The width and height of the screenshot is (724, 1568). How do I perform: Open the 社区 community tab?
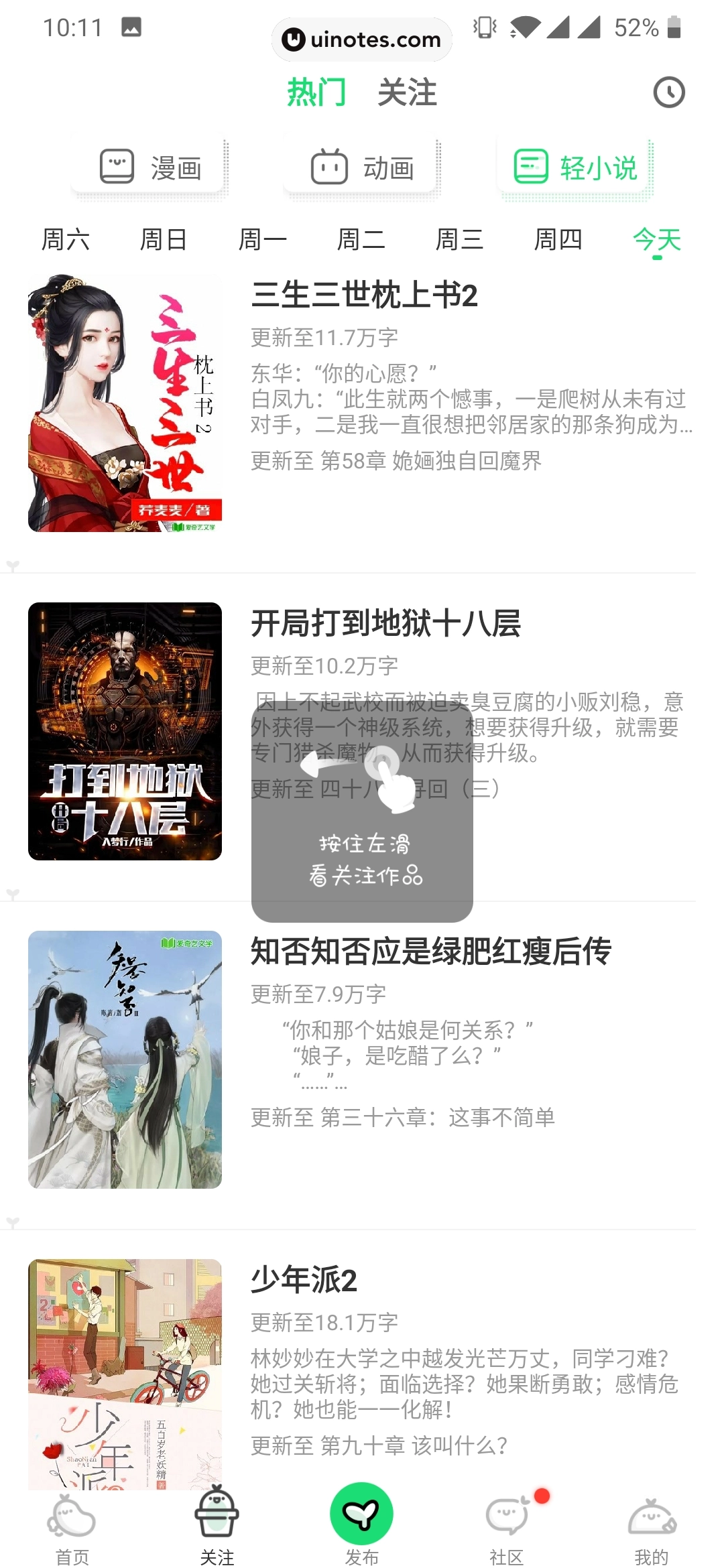pyautogui.click(x=507, y=1528)
